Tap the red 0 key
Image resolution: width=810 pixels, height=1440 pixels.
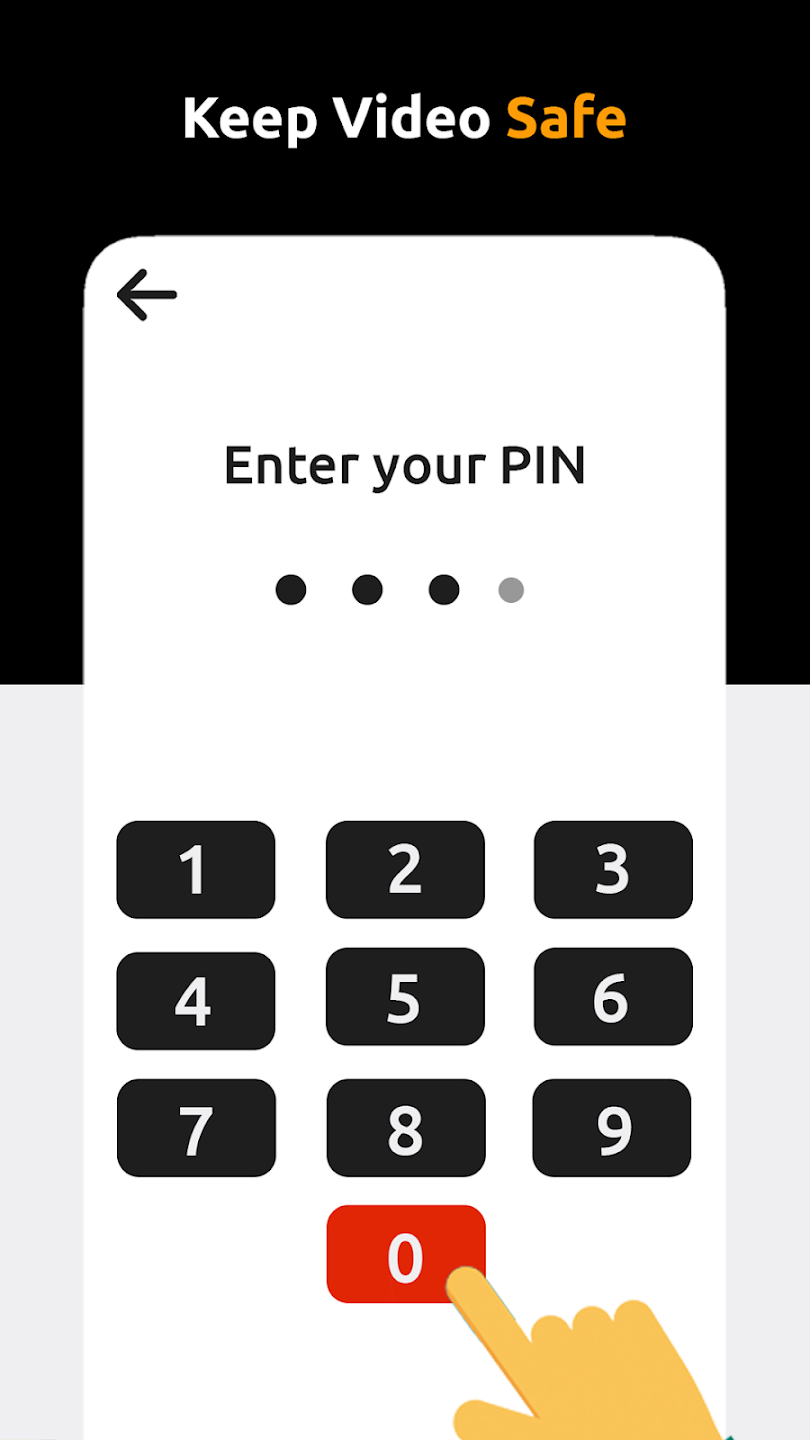click(405, 1256)
